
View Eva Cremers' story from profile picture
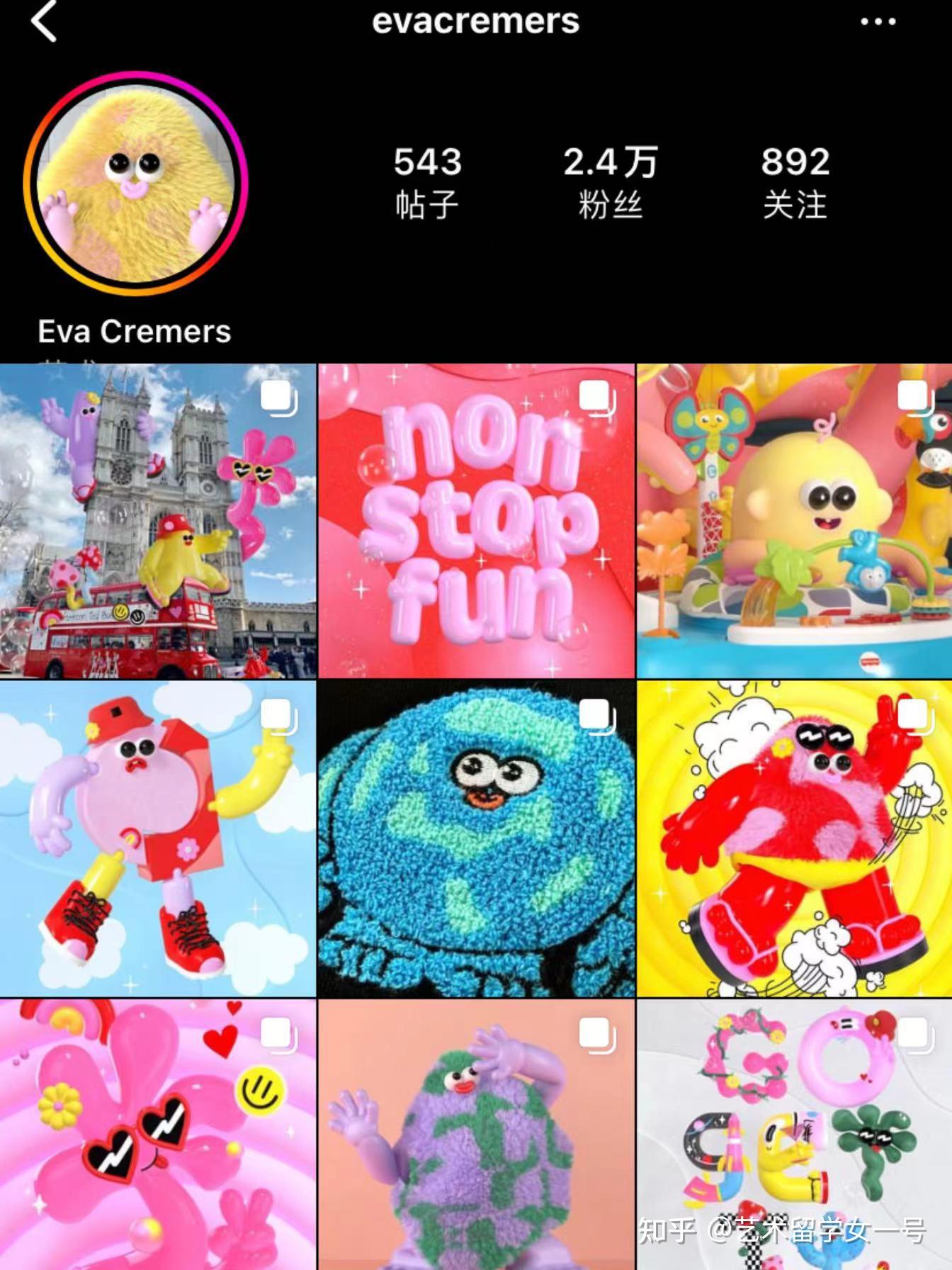pos(135,182)
